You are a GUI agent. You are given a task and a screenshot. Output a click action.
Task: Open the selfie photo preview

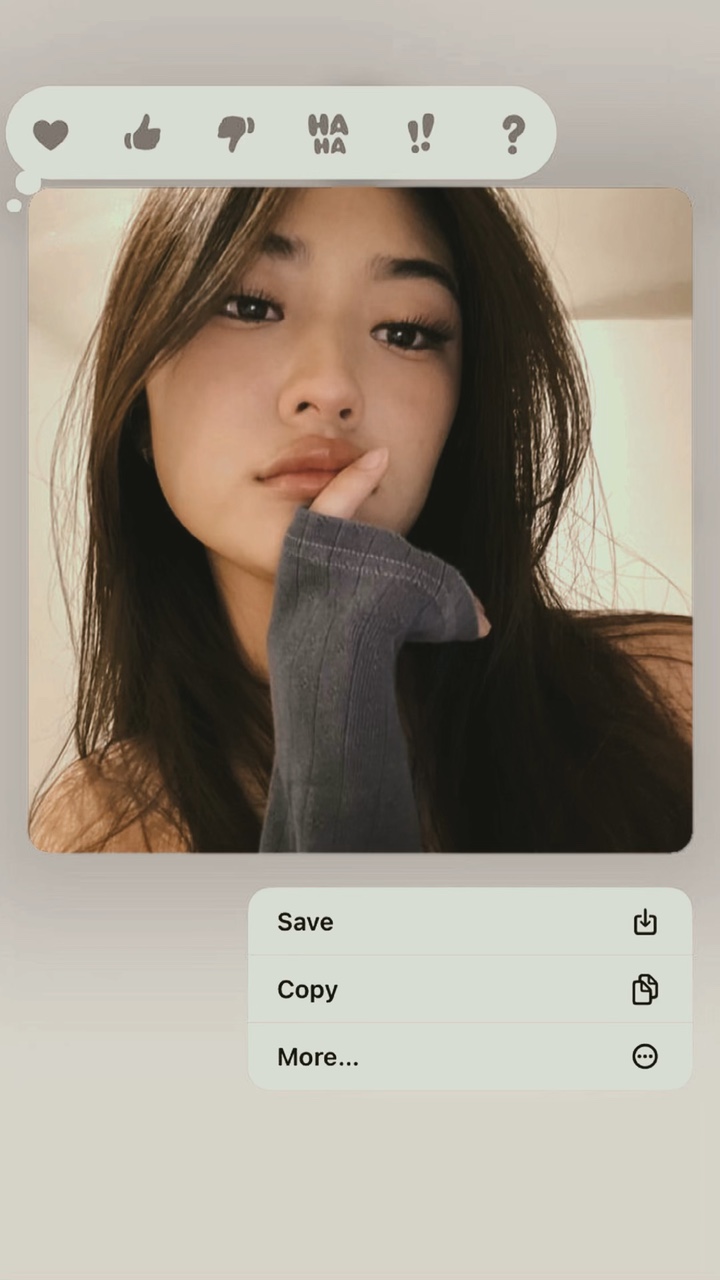360,520
